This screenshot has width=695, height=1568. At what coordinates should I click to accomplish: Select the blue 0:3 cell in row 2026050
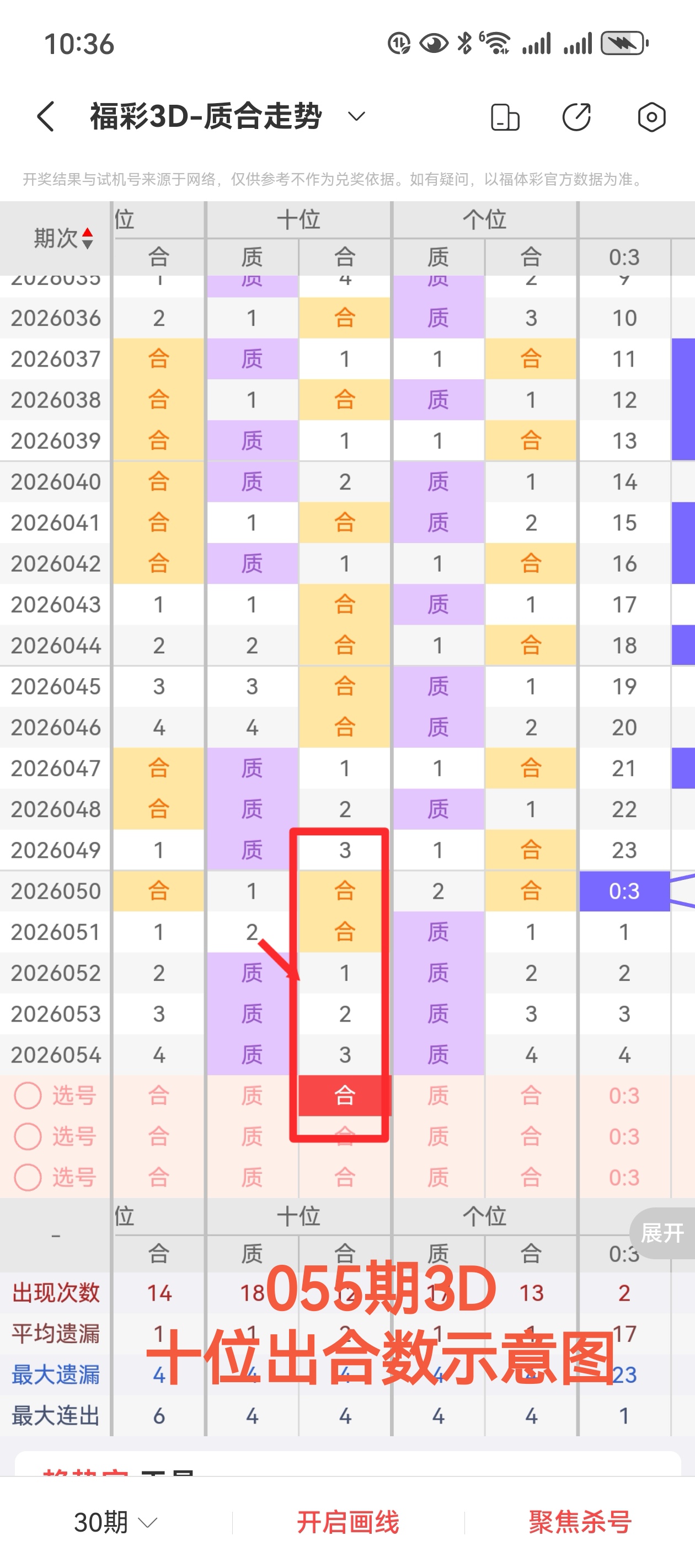624,890
